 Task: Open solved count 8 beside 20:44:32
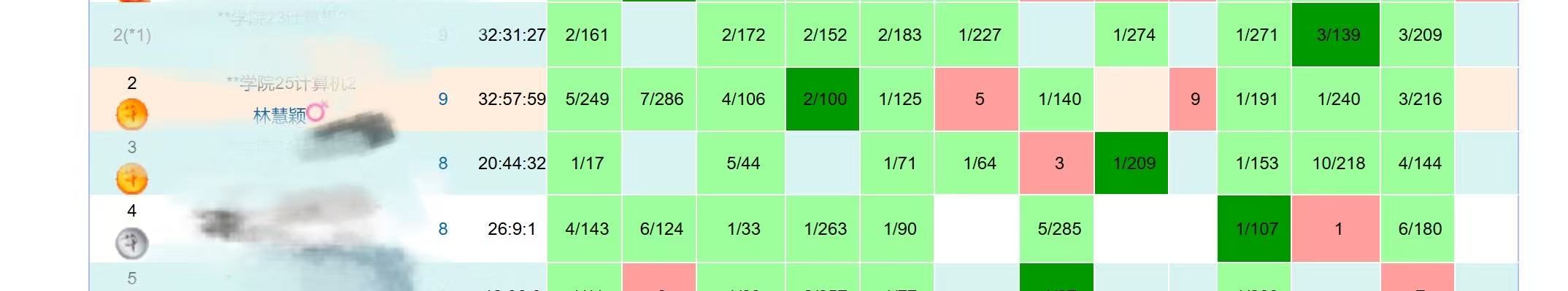[x=443, y=163]
